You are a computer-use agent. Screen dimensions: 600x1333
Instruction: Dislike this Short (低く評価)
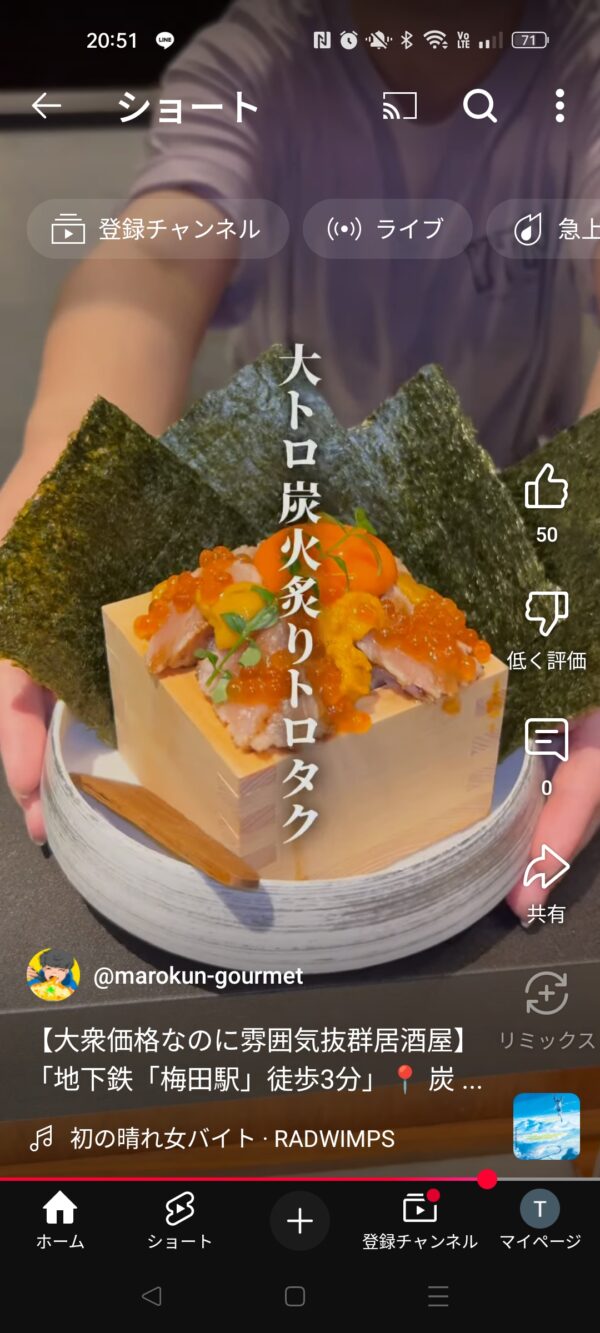546,614
